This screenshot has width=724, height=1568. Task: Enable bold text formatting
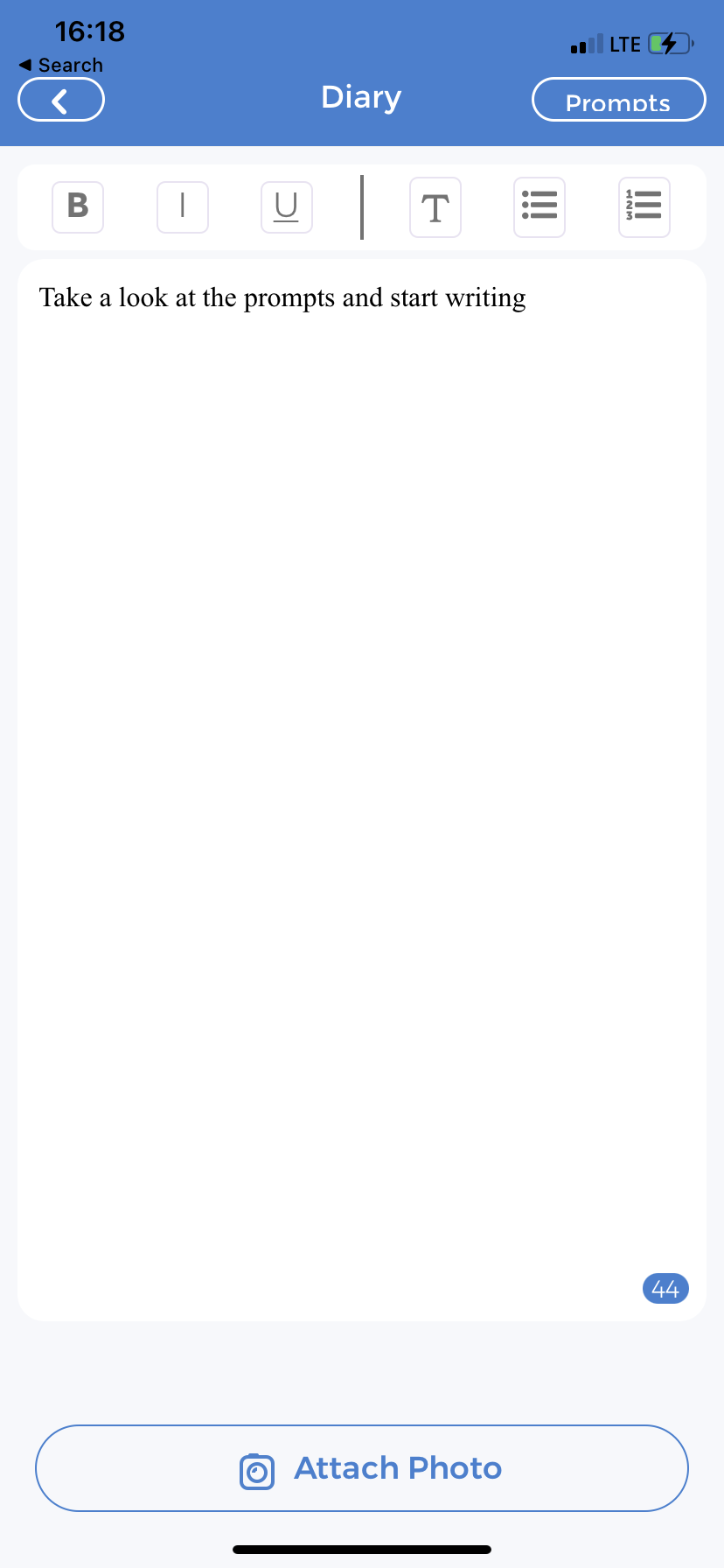click(x=78, y=207)
